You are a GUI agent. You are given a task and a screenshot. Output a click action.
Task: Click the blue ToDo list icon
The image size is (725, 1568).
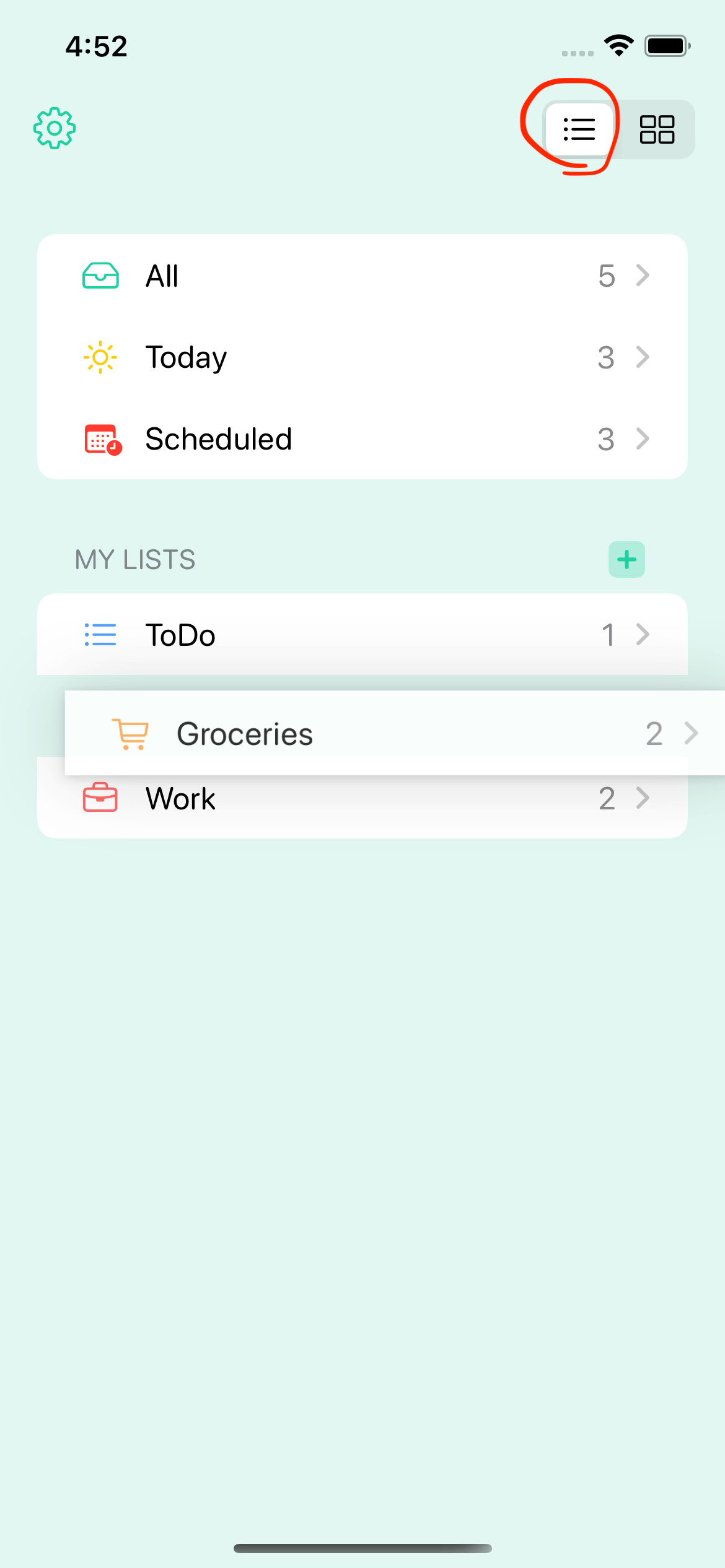tap(100, 635)
